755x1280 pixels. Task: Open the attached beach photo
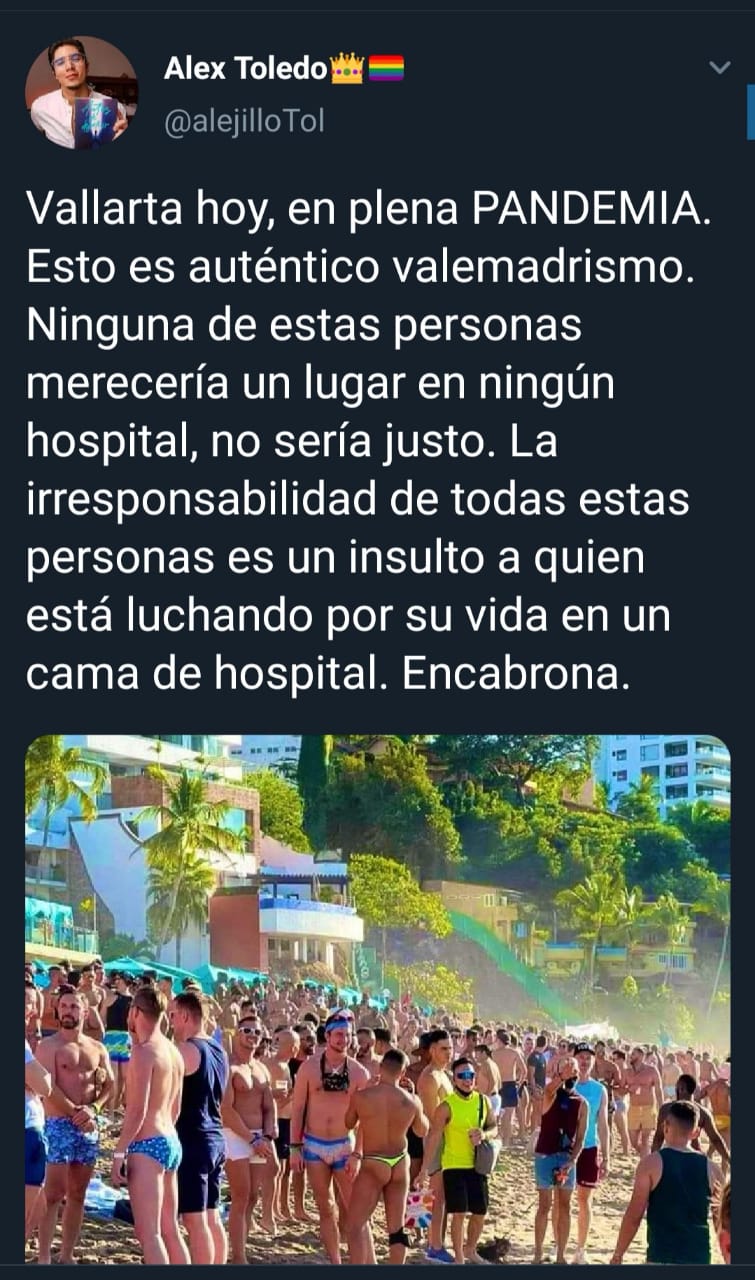pos(377,1000)
